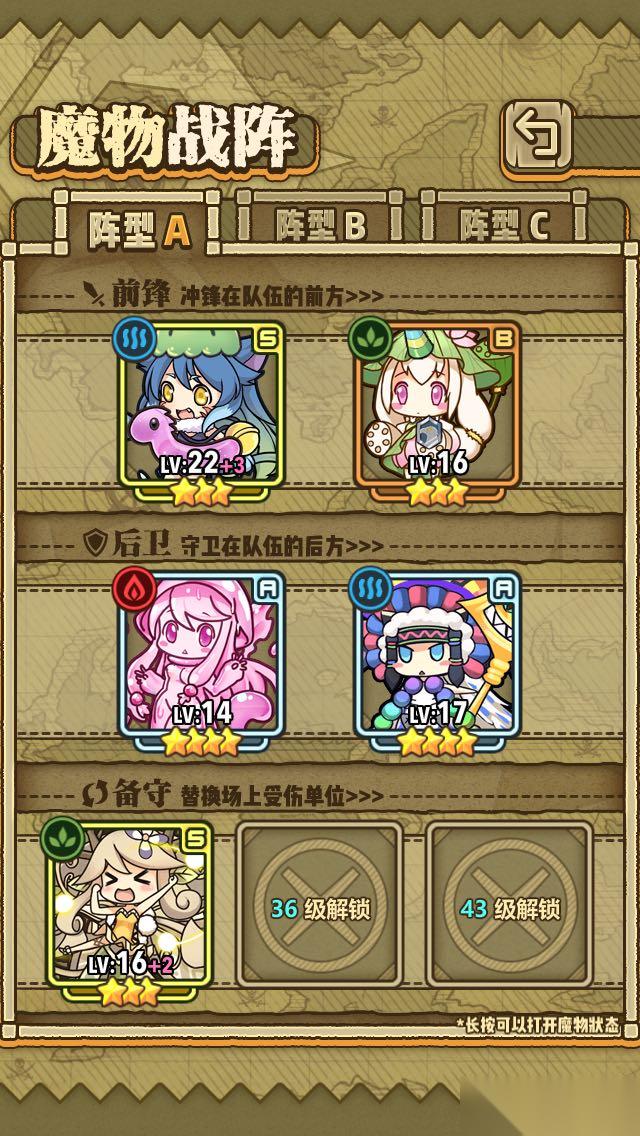This screenshot has width=640, height=1136.
Task: Choose the LV:17 rearguard monster card
Action: (436, 658)
